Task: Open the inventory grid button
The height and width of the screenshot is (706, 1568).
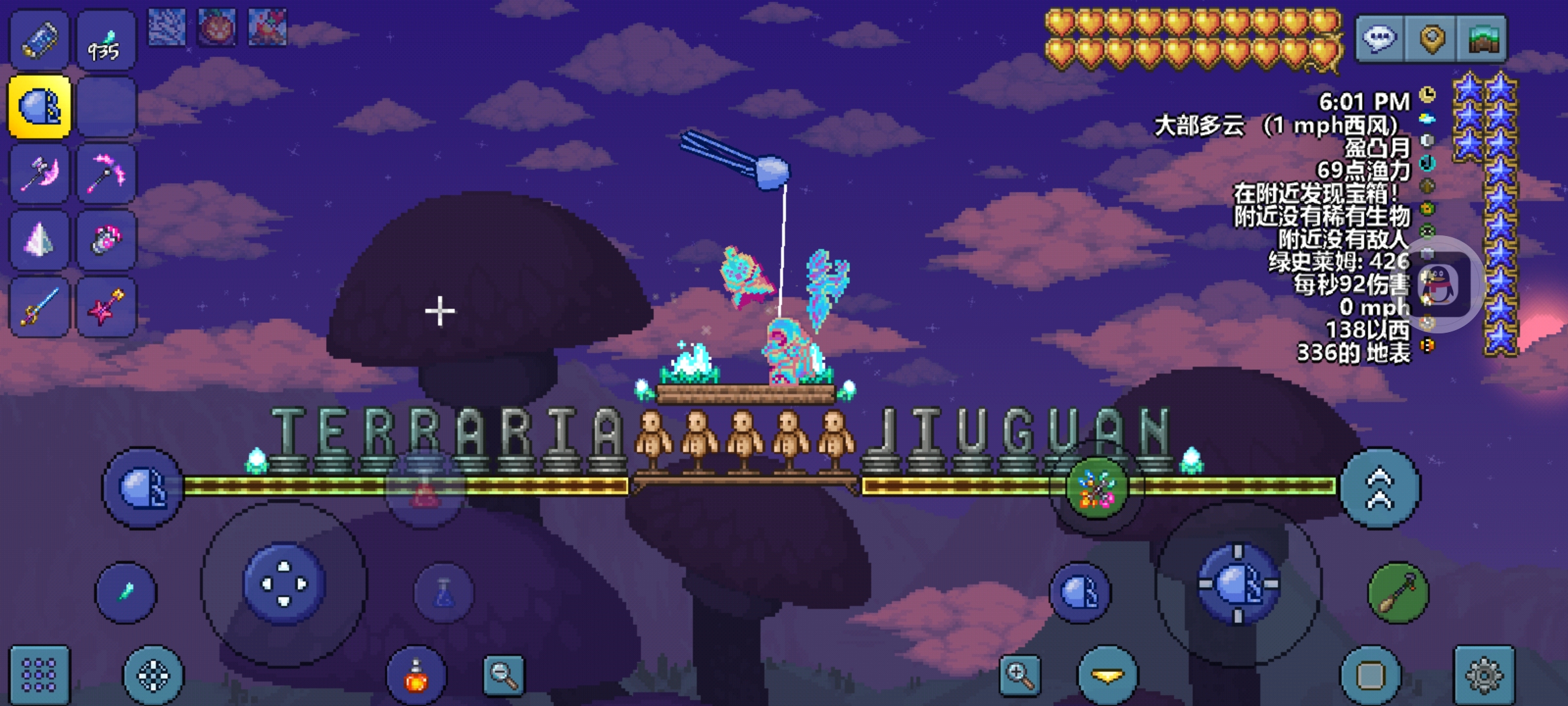Action: (39, 675)
